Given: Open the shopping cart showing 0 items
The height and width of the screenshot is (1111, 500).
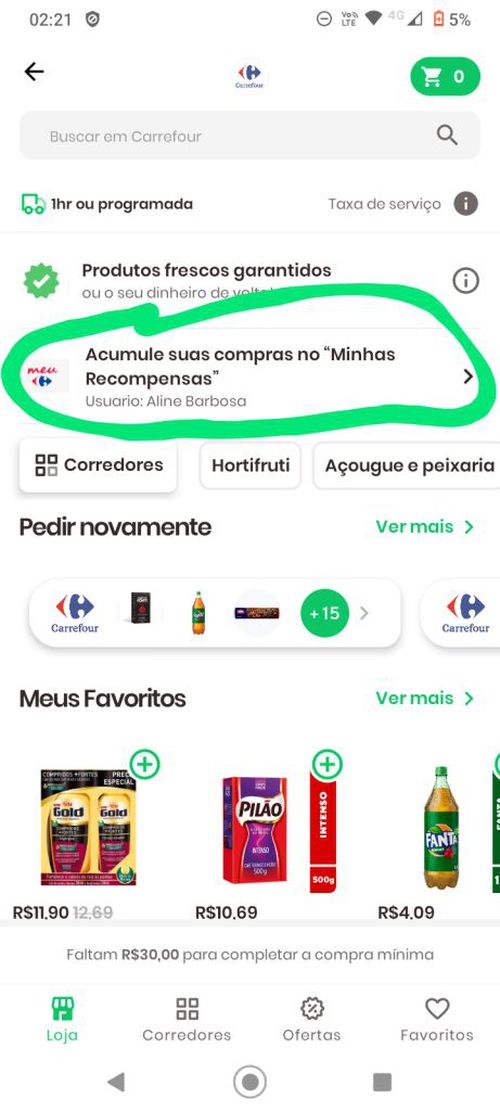Looking at the screenshot, I should click(445, 77).
